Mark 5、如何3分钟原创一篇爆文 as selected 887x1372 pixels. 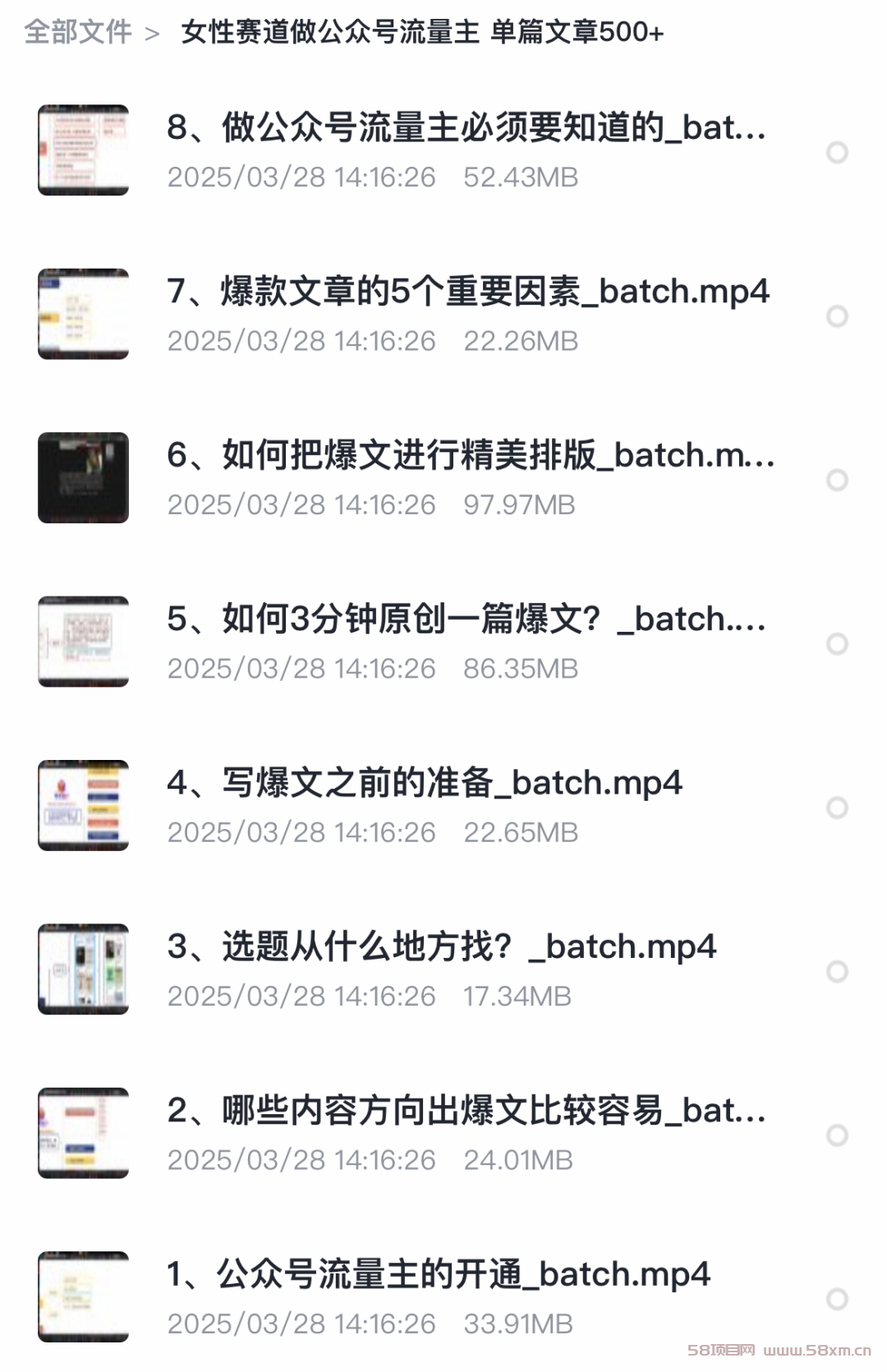coord(837,644)
